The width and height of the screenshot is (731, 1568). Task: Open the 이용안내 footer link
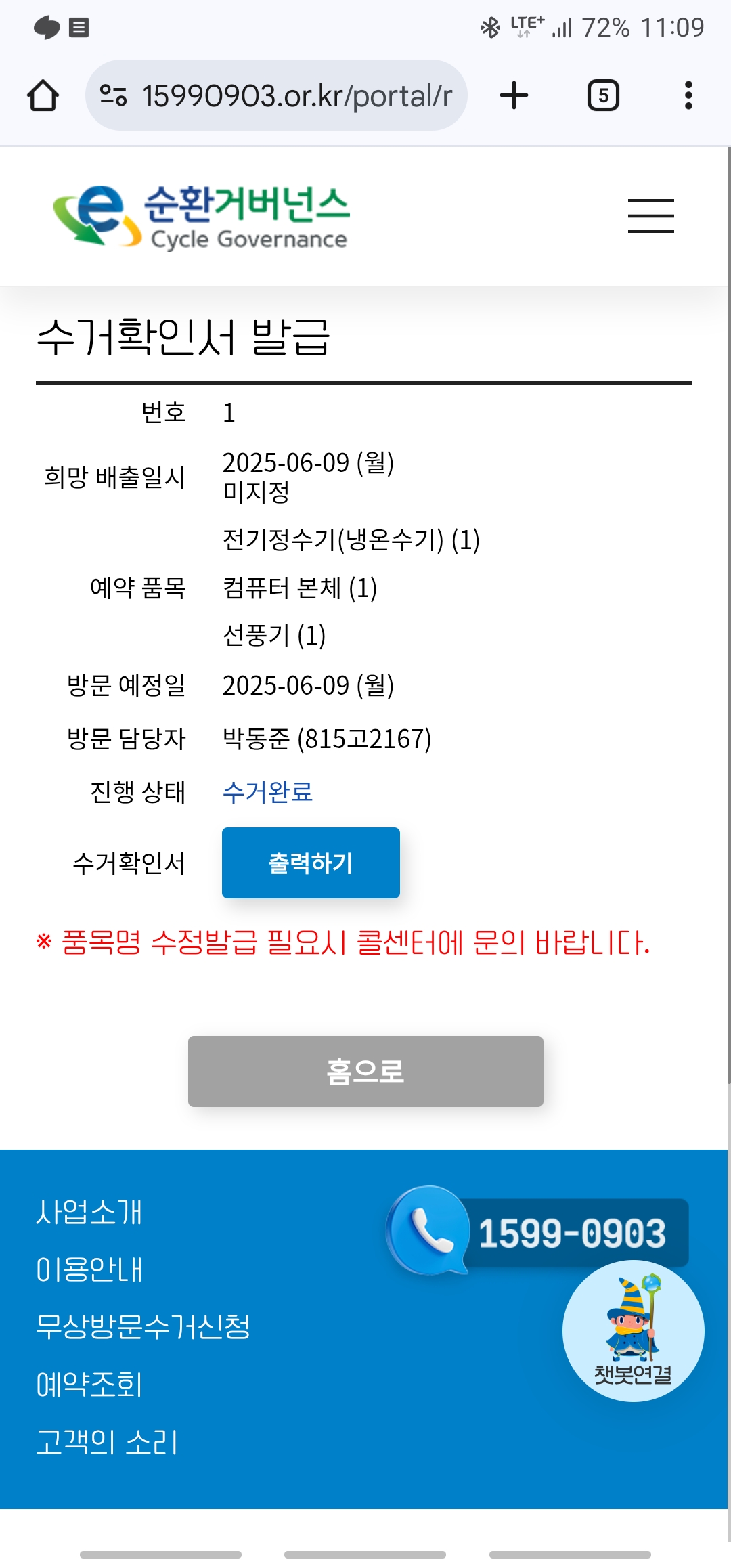pos(89,1269)
